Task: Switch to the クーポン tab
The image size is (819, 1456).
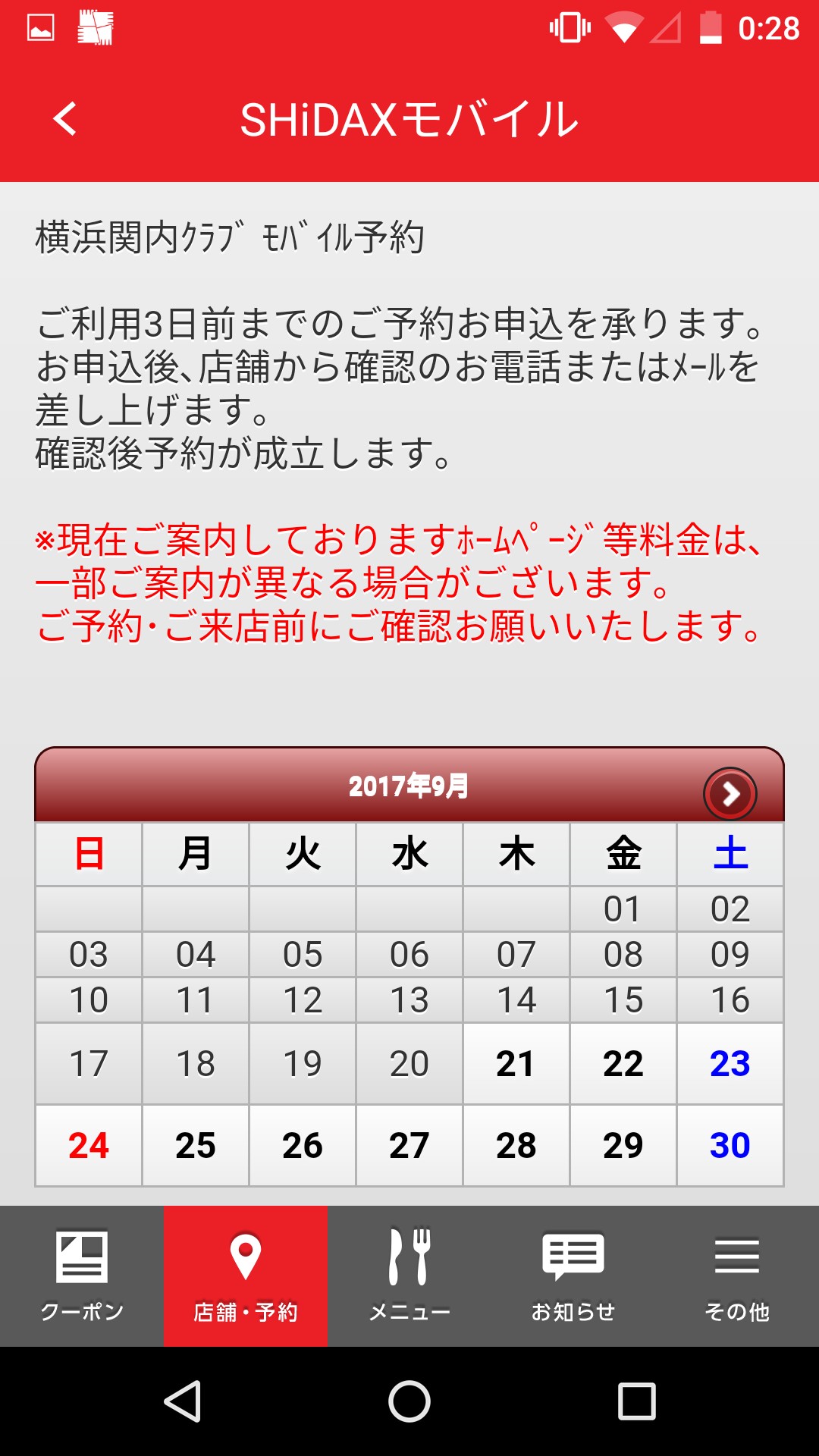Action: pyautogui.click(x=82, y=1276)
